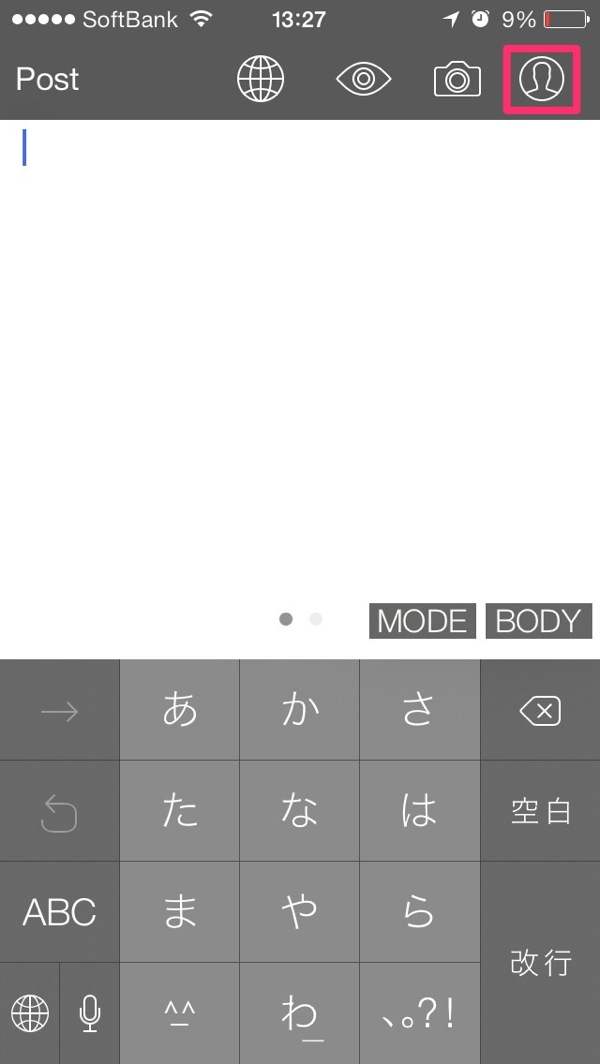
Task: Switch keyboard to ABC input
Action: tap(60, 913)
